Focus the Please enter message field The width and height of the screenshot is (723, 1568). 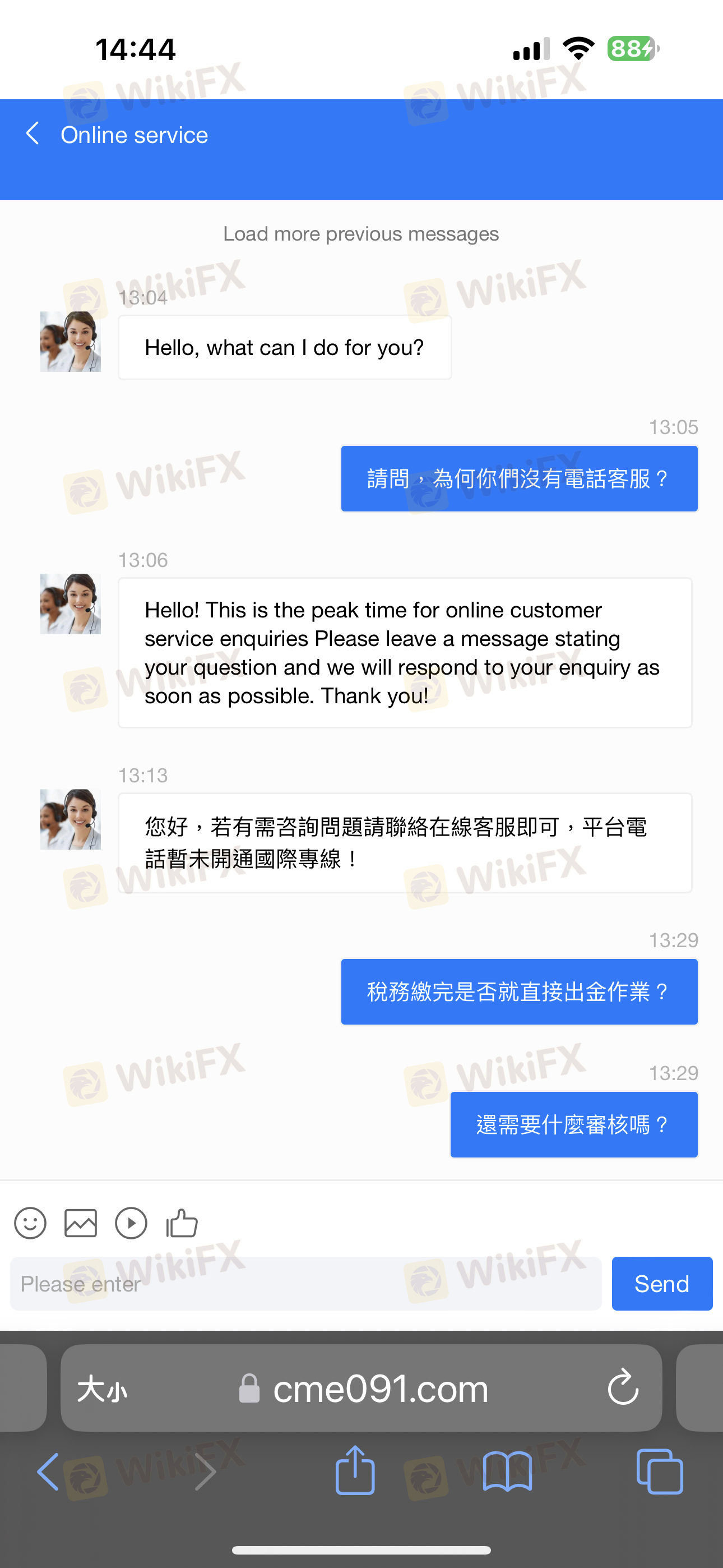click(x=306, y=1284)
